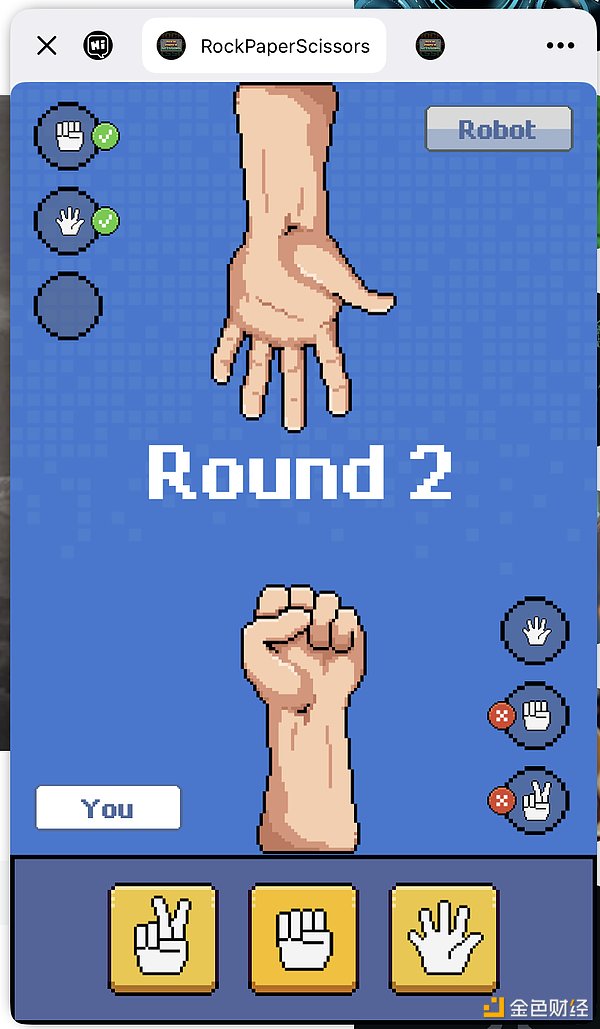
Task: Choose the rock fist
Action: coord(302,938)
